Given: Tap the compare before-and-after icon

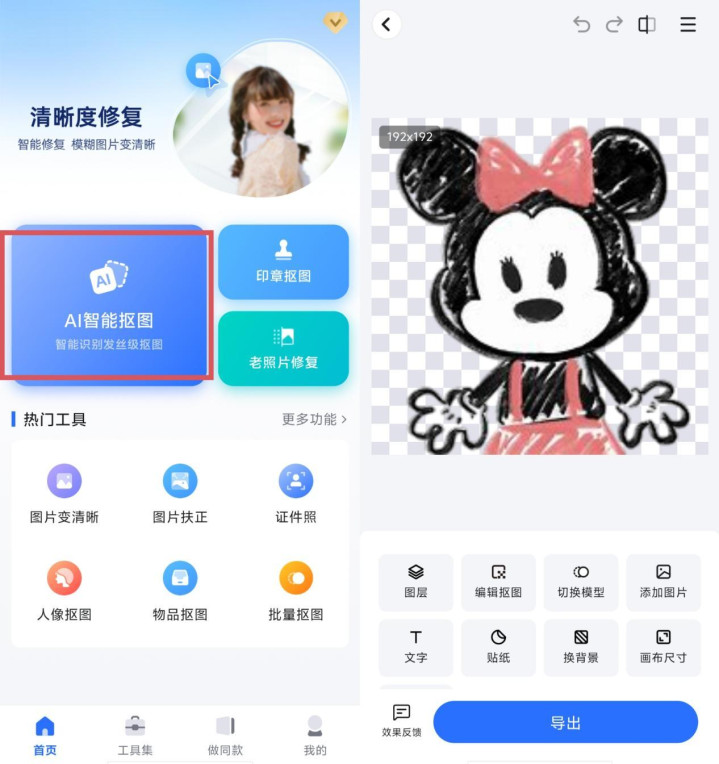Looking at the screenshot, I should 647,25.
